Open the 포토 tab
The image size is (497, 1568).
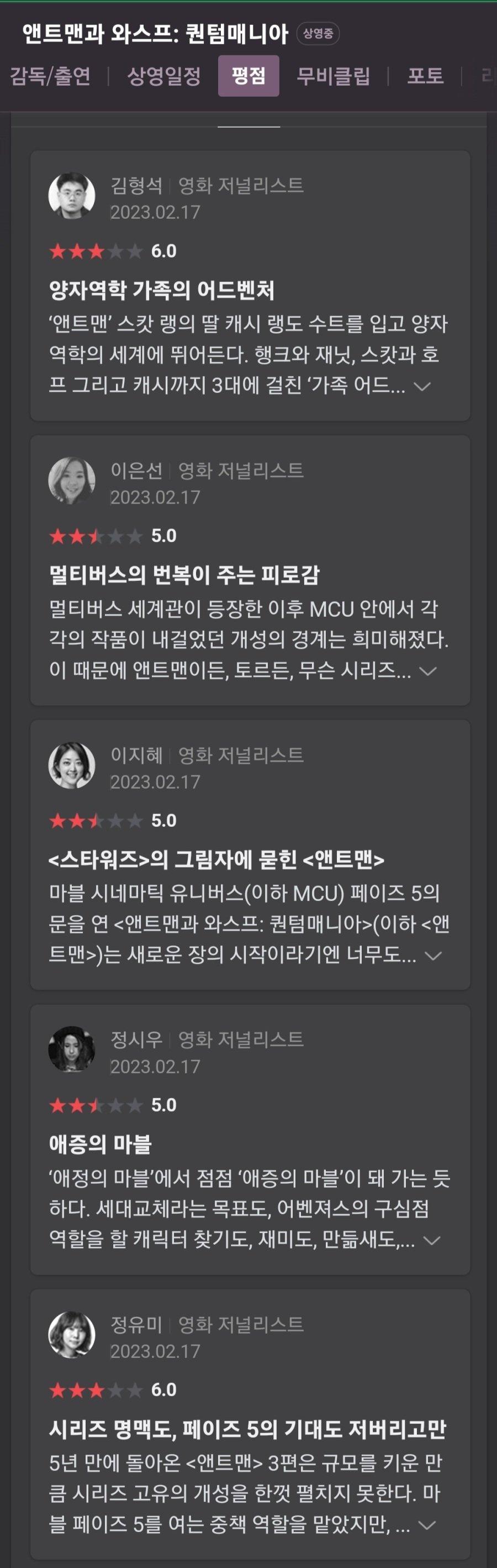[x=425, y=76]
